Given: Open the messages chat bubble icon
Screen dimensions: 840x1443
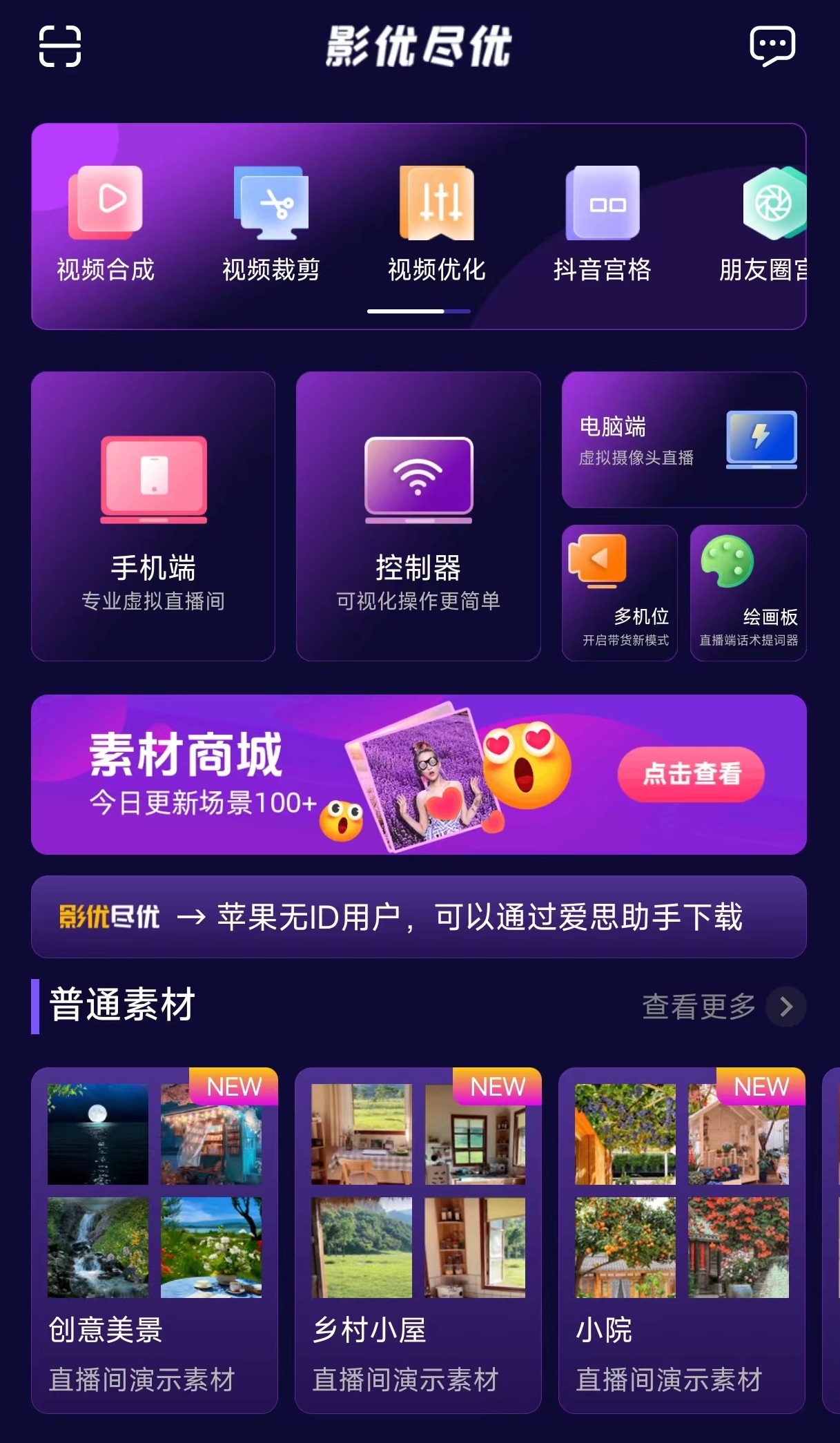Looking at the screenshot, I should pyautogui.click(x=772, y=46).
